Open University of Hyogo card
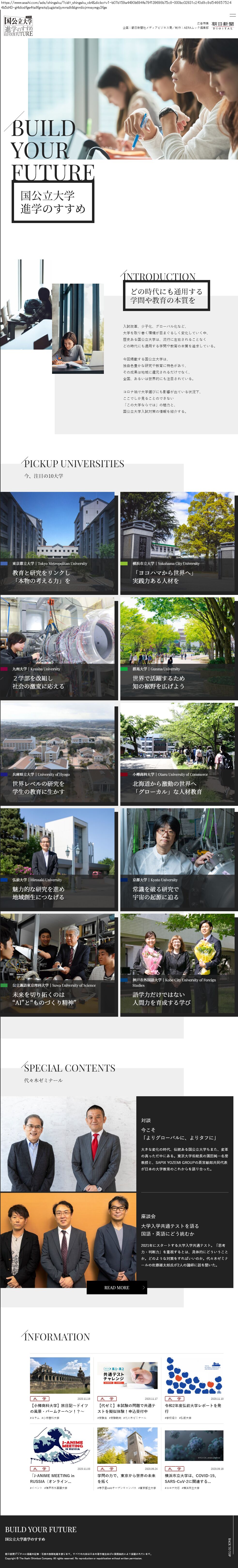Viewport: 238px width, 1568px height. [58, 753]
